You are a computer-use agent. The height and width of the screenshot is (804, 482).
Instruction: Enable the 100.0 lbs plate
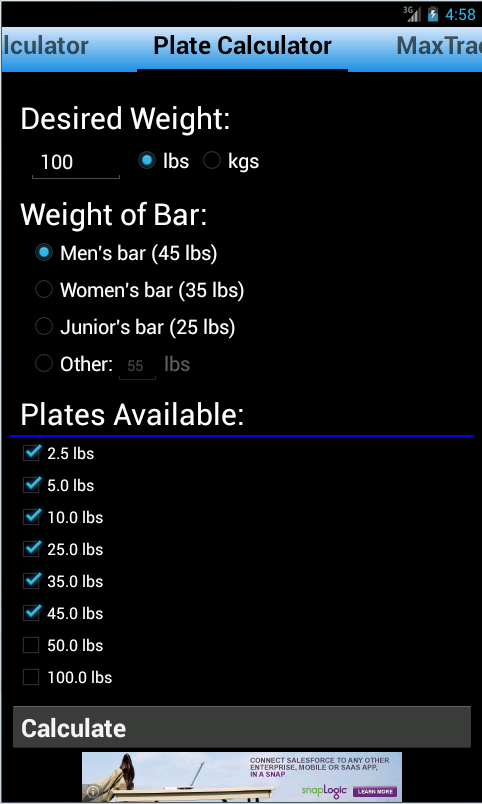[x=67, y=677]
